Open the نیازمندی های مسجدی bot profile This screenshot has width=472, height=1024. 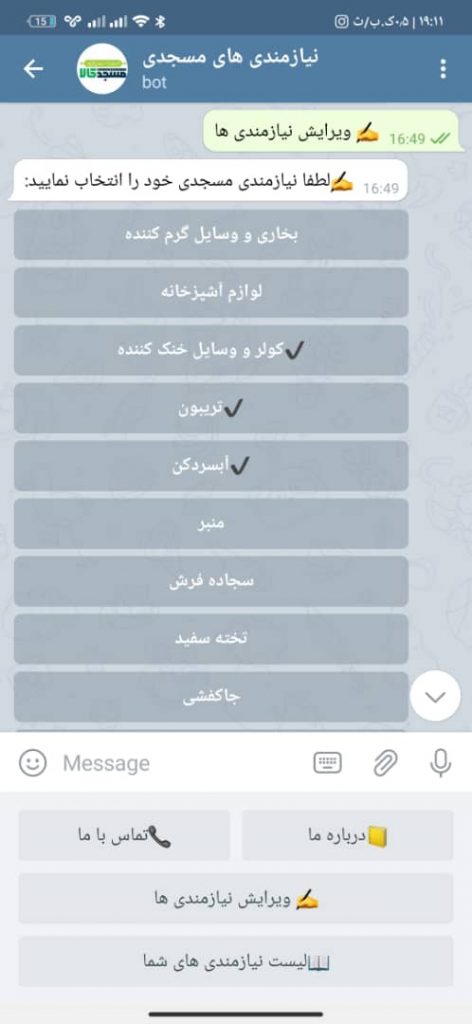230,68
